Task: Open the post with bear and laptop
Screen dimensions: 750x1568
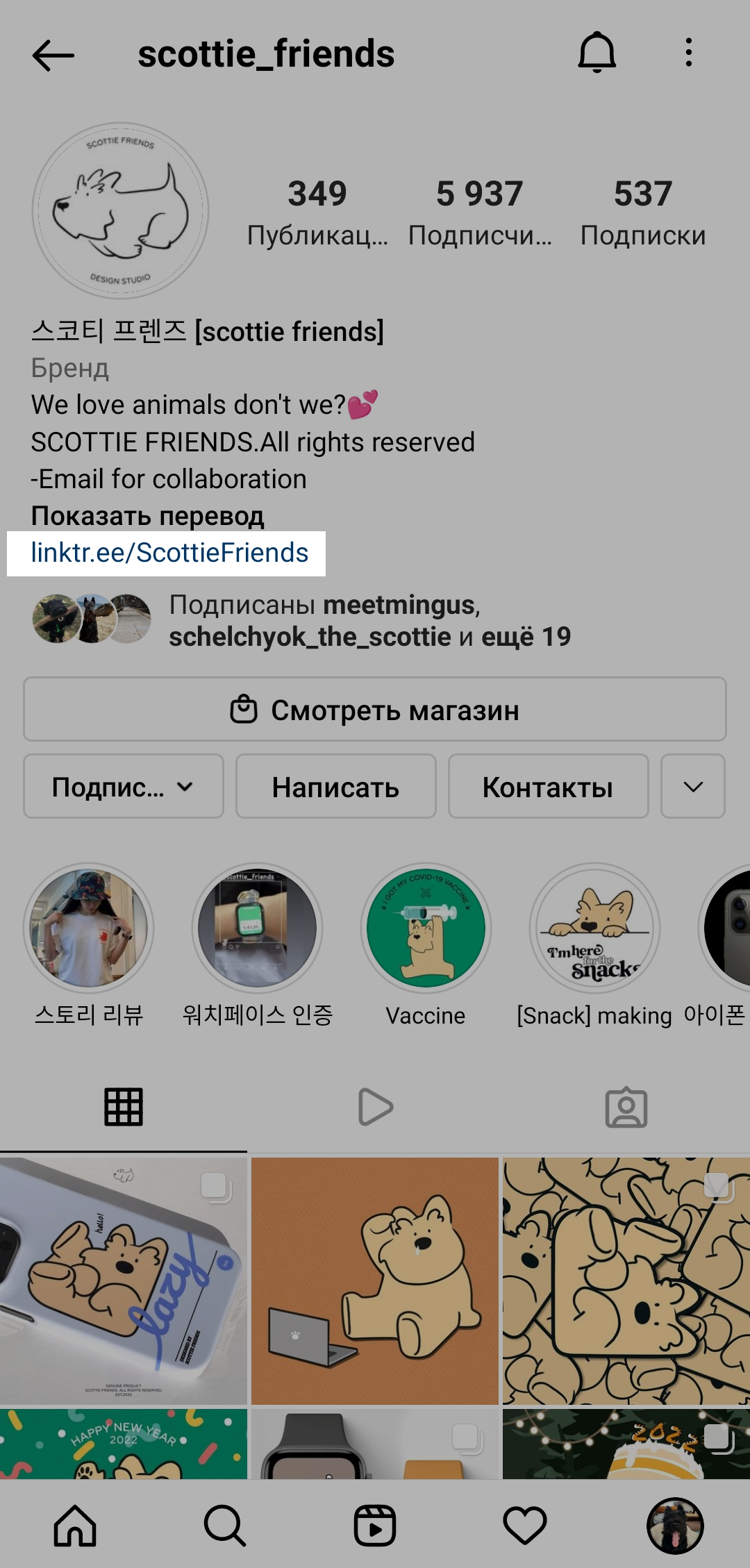Action: [x=375, y=1281]
